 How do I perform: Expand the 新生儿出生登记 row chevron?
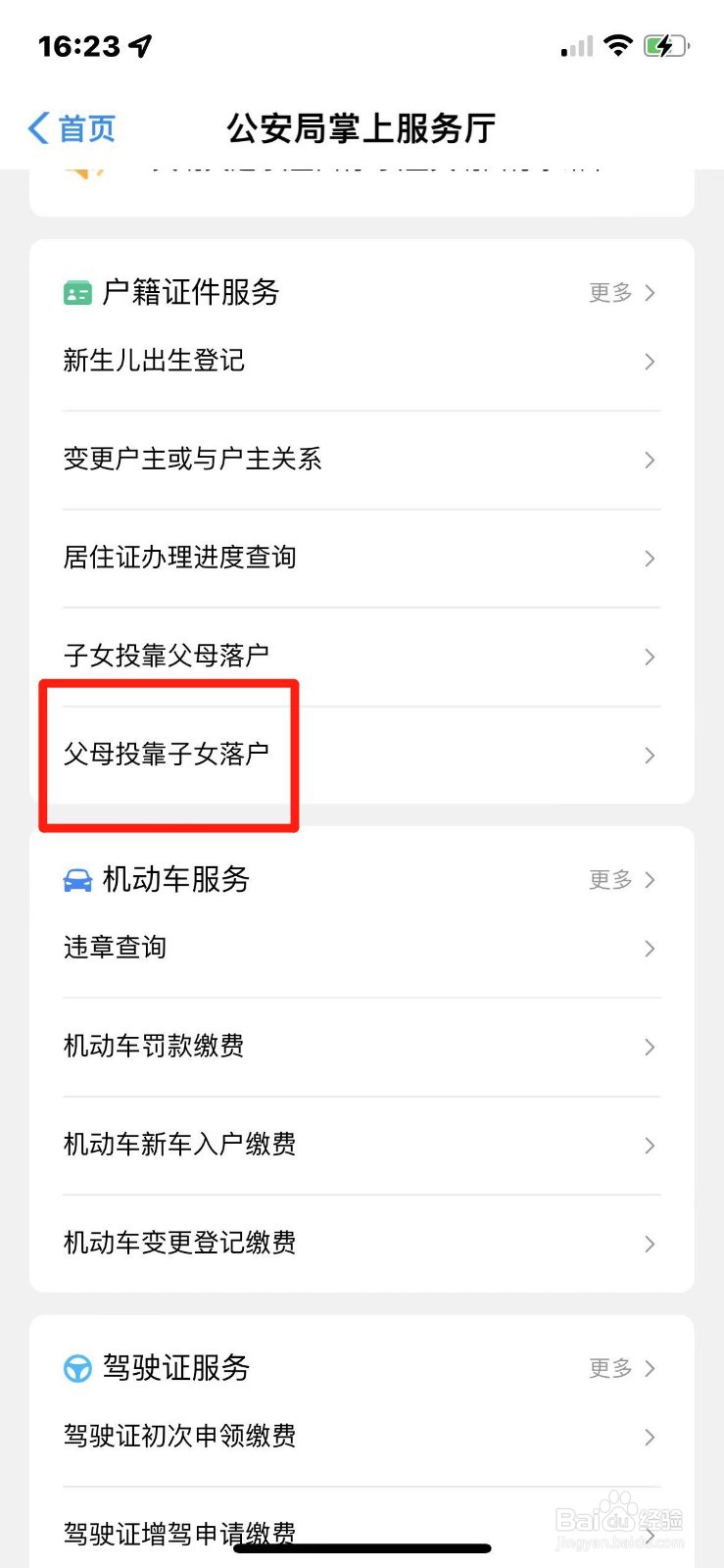point(649,362)
